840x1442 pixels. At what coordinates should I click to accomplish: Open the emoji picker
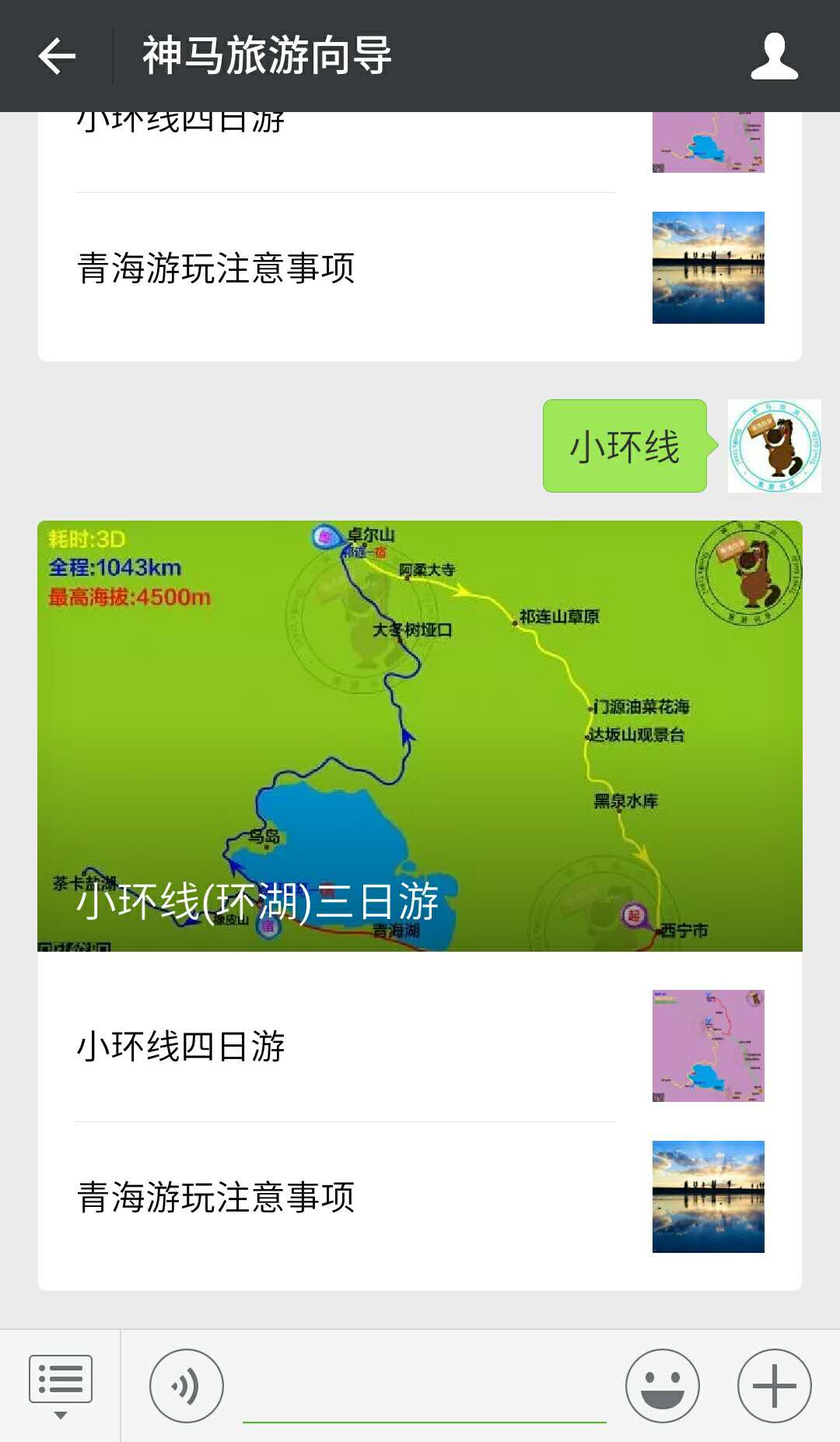pyautogui.click(x=662, y=1386)
